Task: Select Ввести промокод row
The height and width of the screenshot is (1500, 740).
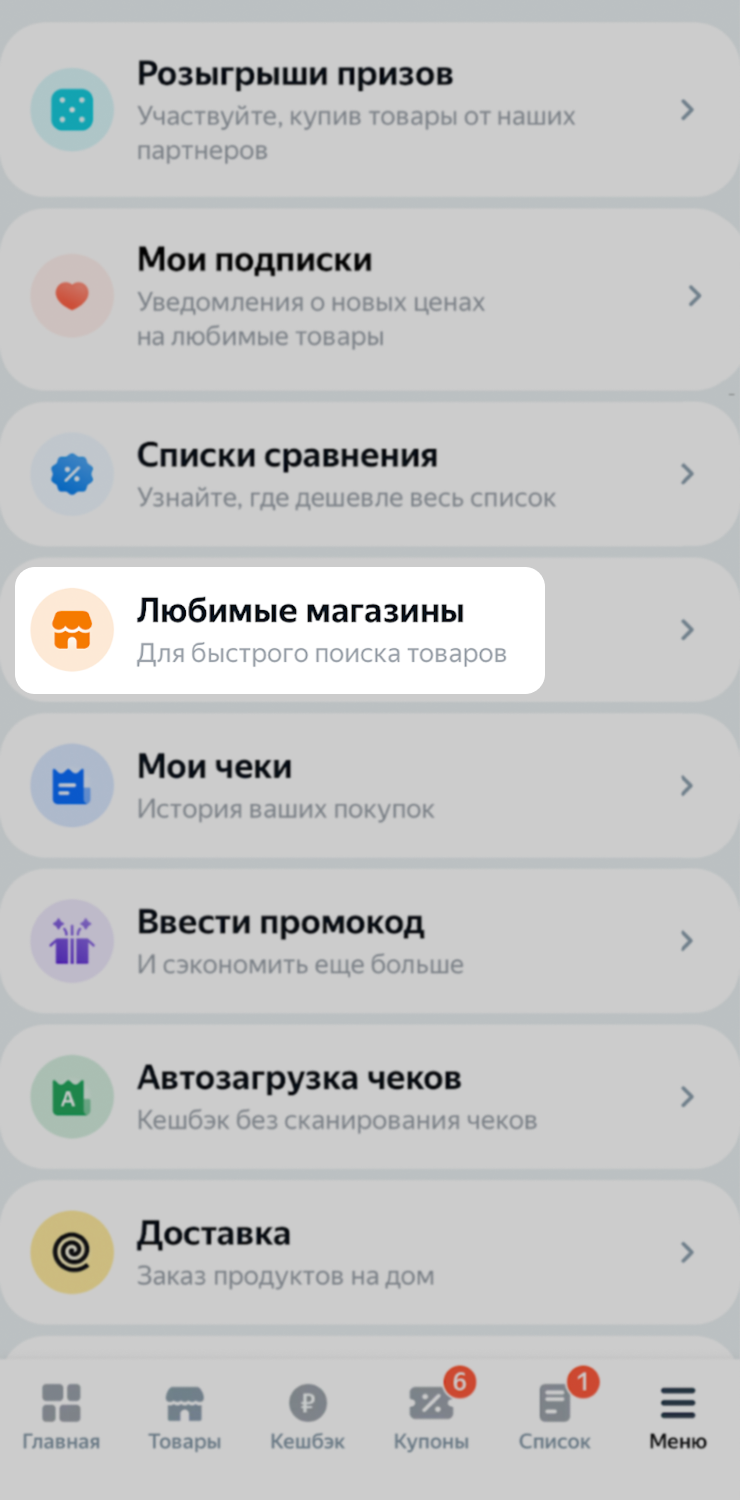Action: (368, 941)
